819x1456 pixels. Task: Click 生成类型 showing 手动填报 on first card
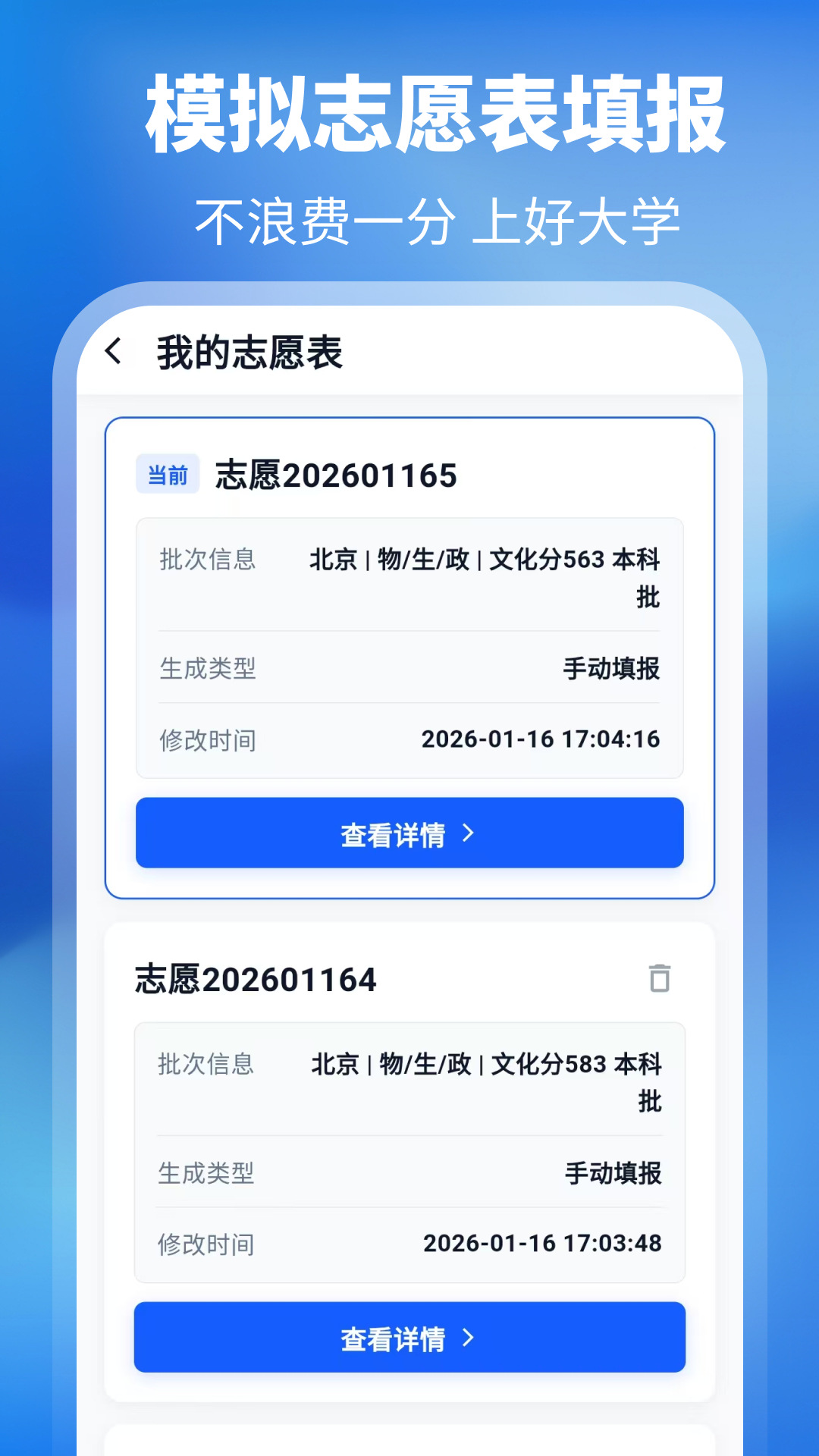(409, 669)
